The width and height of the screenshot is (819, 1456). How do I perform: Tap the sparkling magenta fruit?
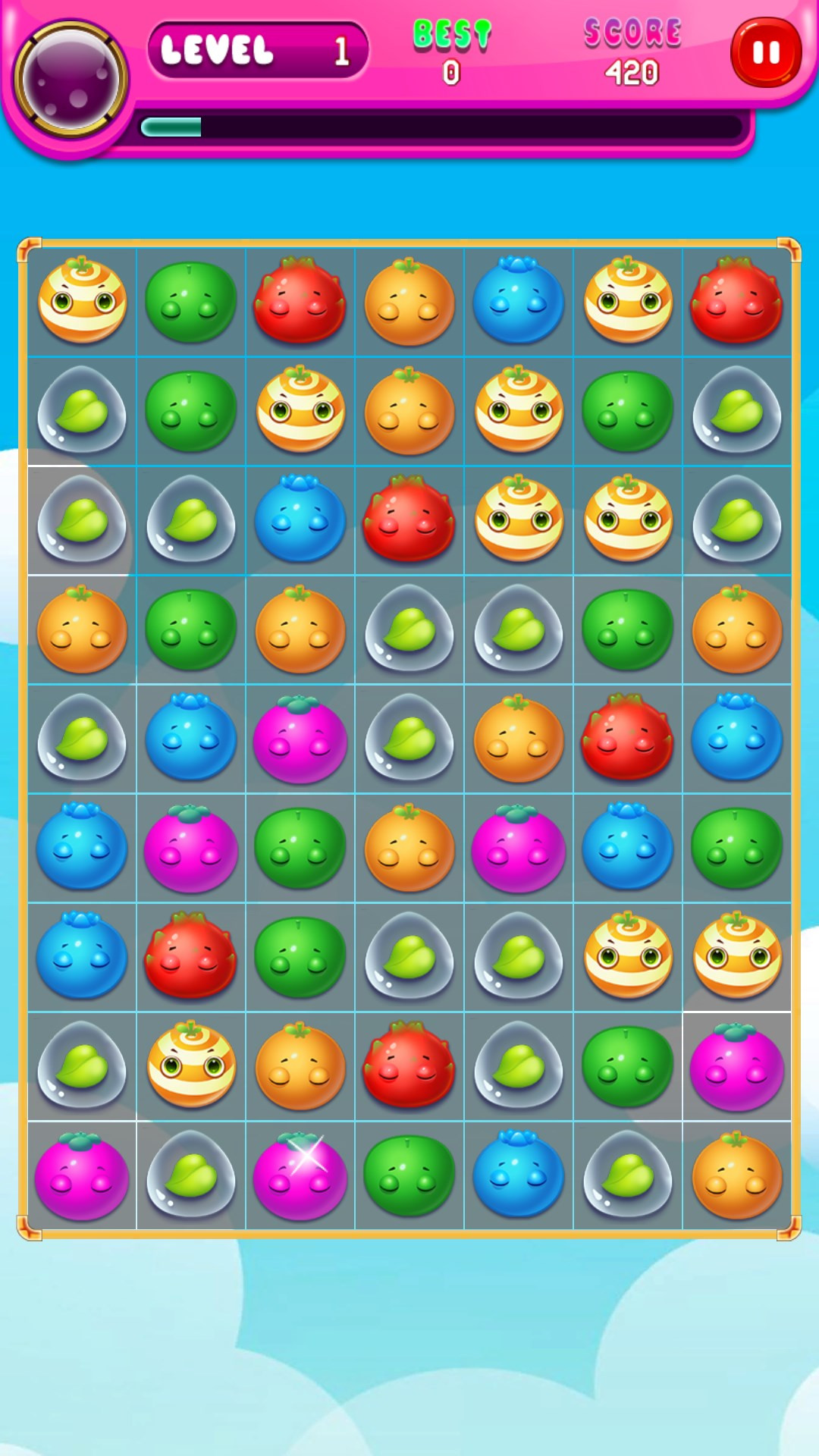[300, 1175]
